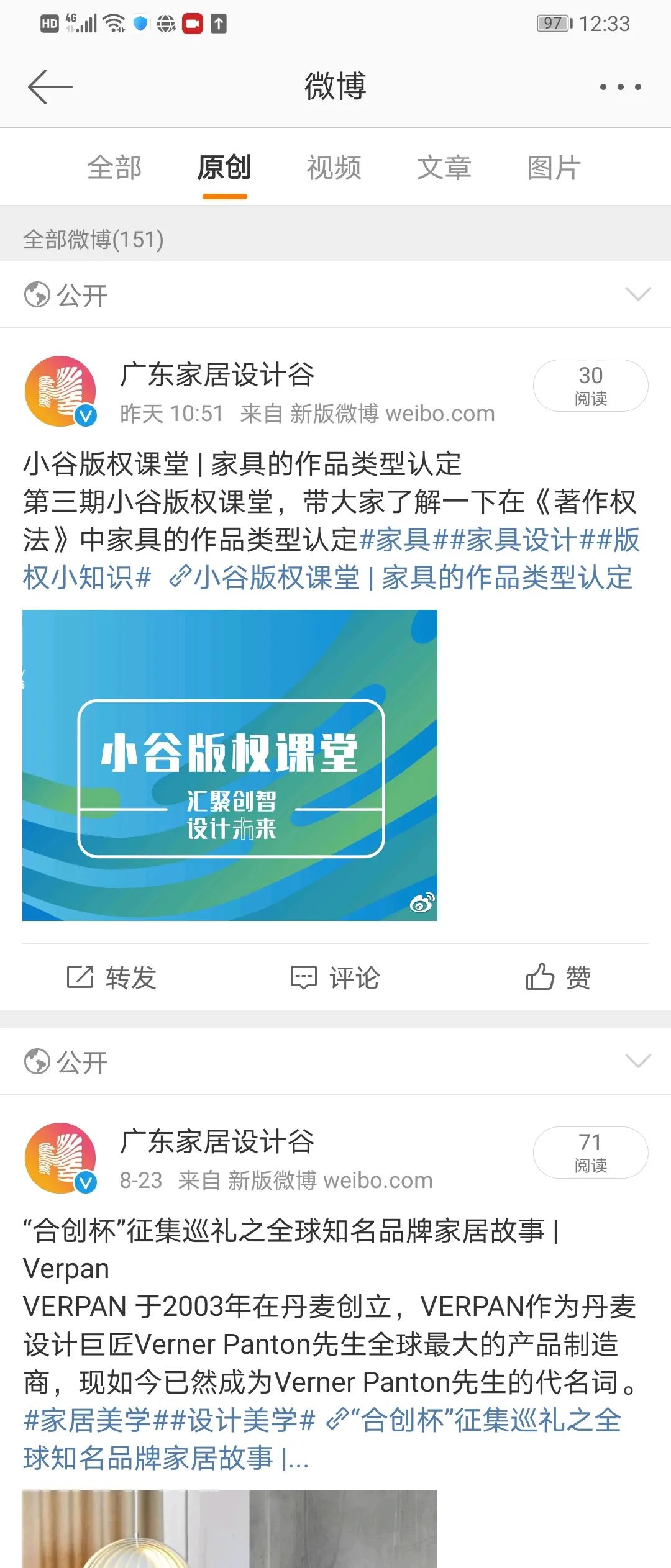This screenshot has width=671, height=1568.
Task: Comment on the 小谷版权课堂 post
Action: 335,977
